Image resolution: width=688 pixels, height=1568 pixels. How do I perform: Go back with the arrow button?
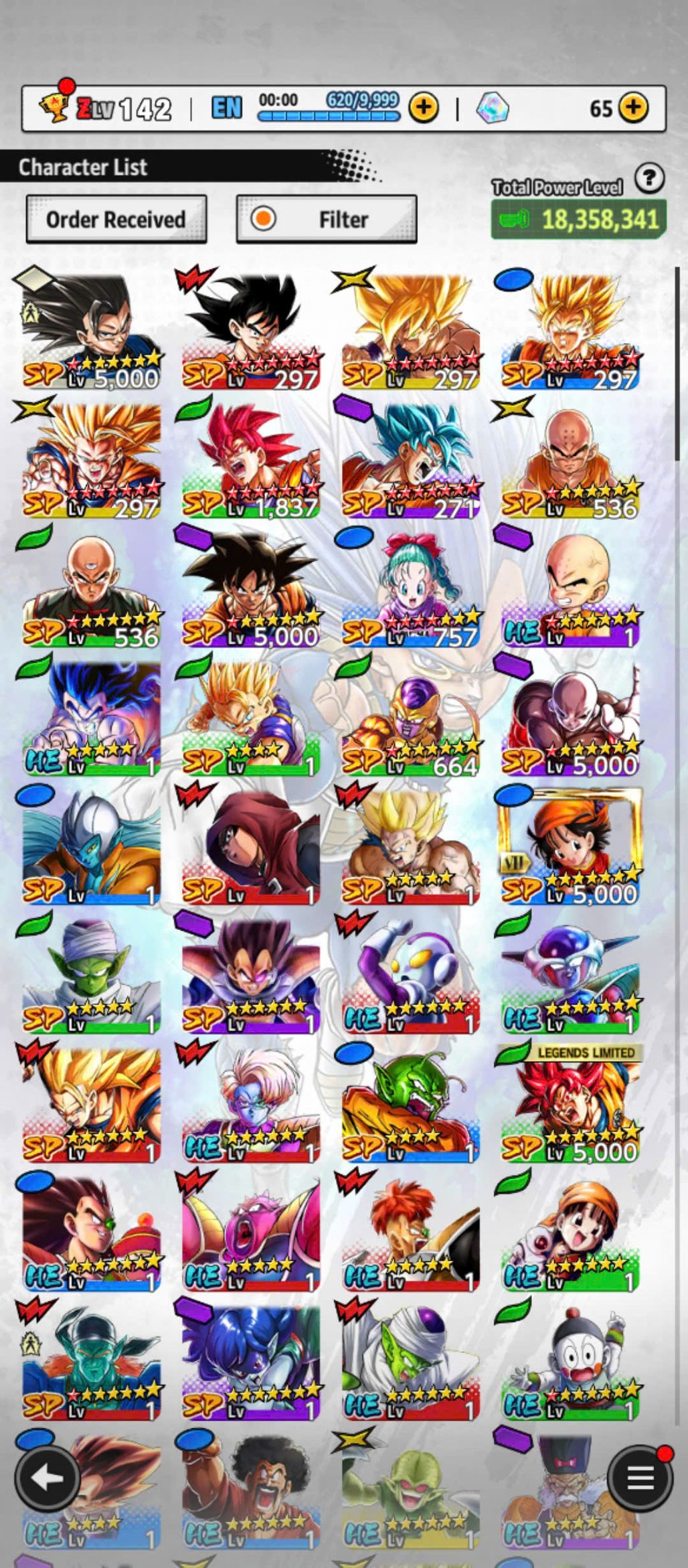tap(47, 1478)
